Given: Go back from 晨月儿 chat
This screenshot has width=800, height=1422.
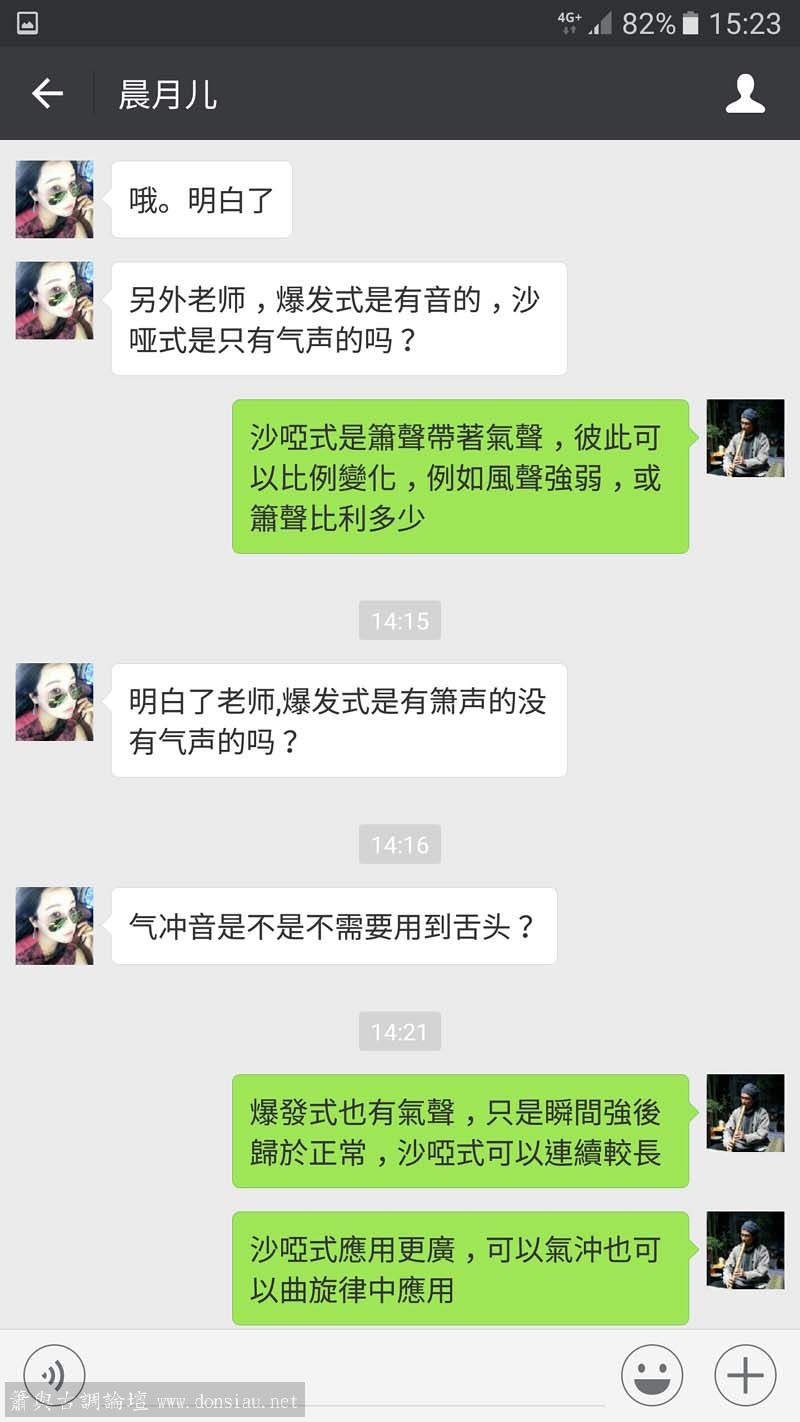Looking at the screenshot, I should pos(47,94).
